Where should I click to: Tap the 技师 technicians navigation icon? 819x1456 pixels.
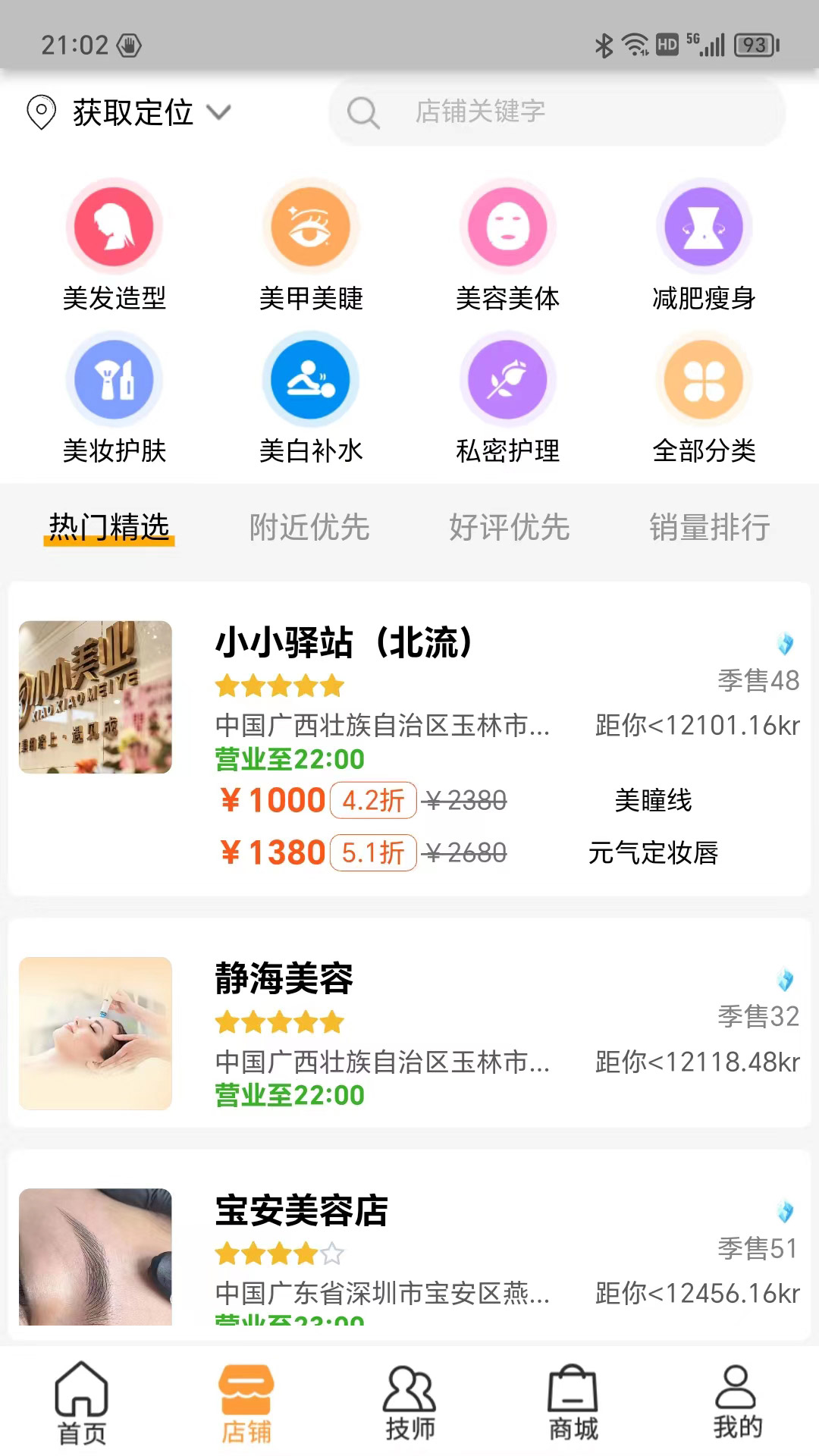pyautogui.click(x=410, y=1407)
